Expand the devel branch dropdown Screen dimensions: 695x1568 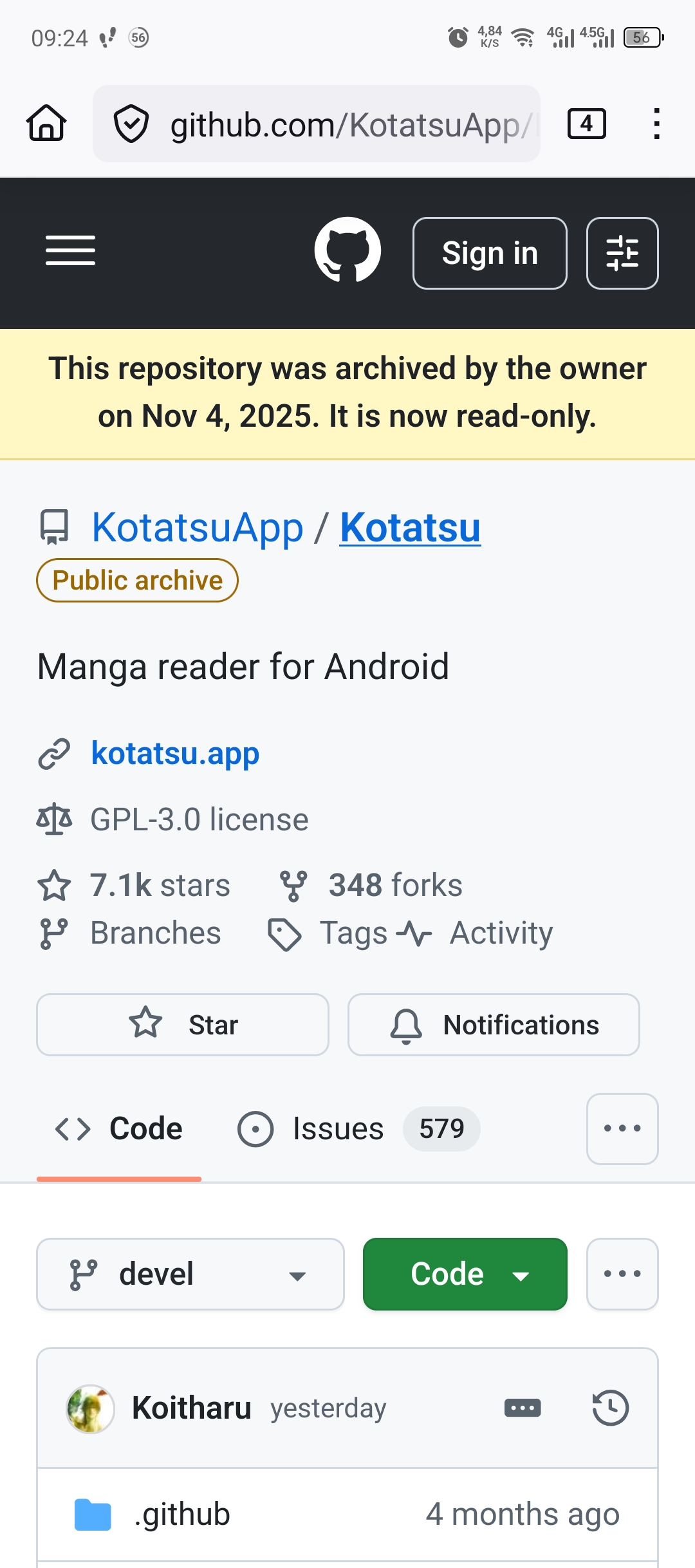click(190, 1274)
